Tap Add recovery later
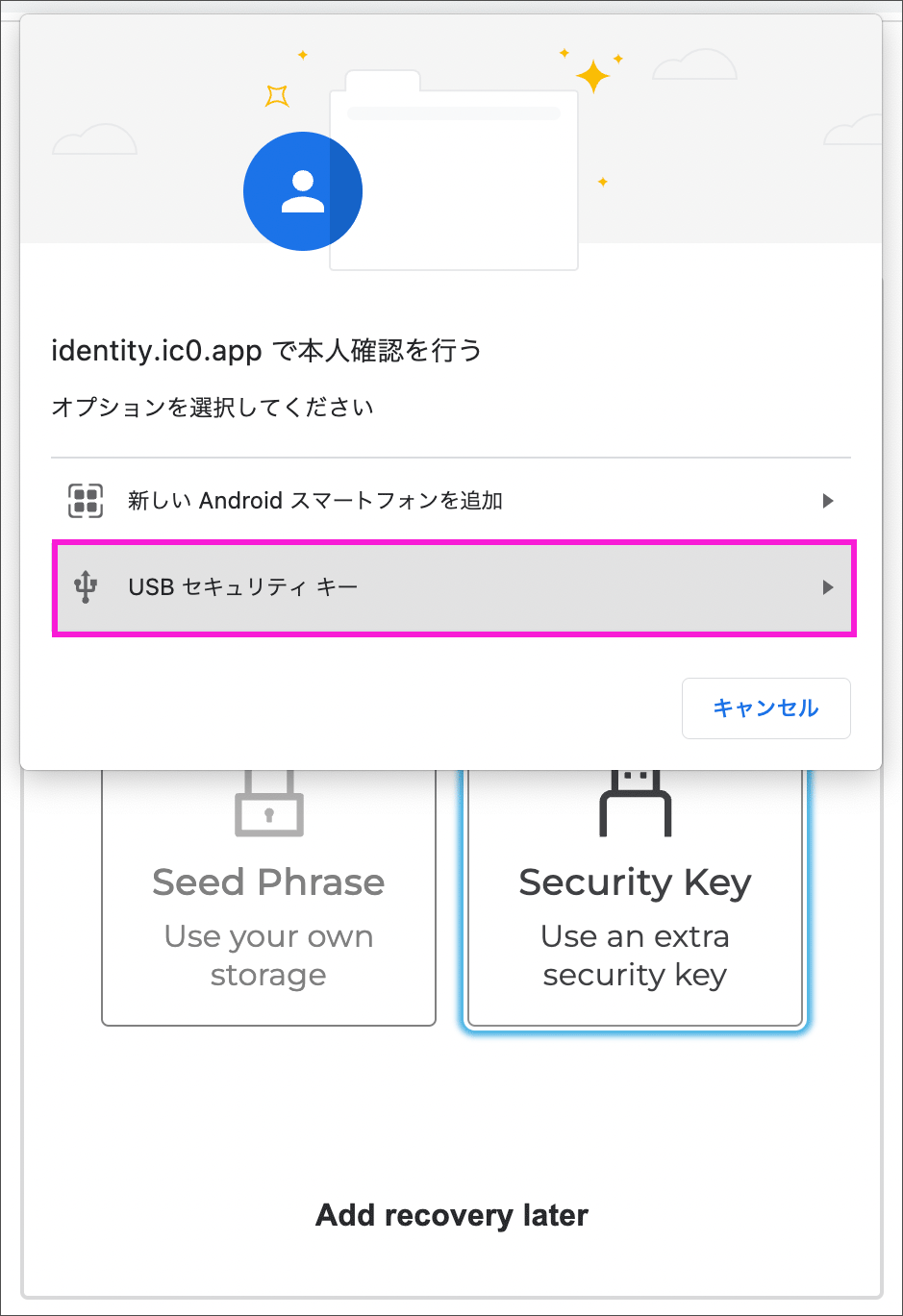Image resolution: width=903 pixels, height=1316 pixels. pyautogui.click(x=452, y=1215)
